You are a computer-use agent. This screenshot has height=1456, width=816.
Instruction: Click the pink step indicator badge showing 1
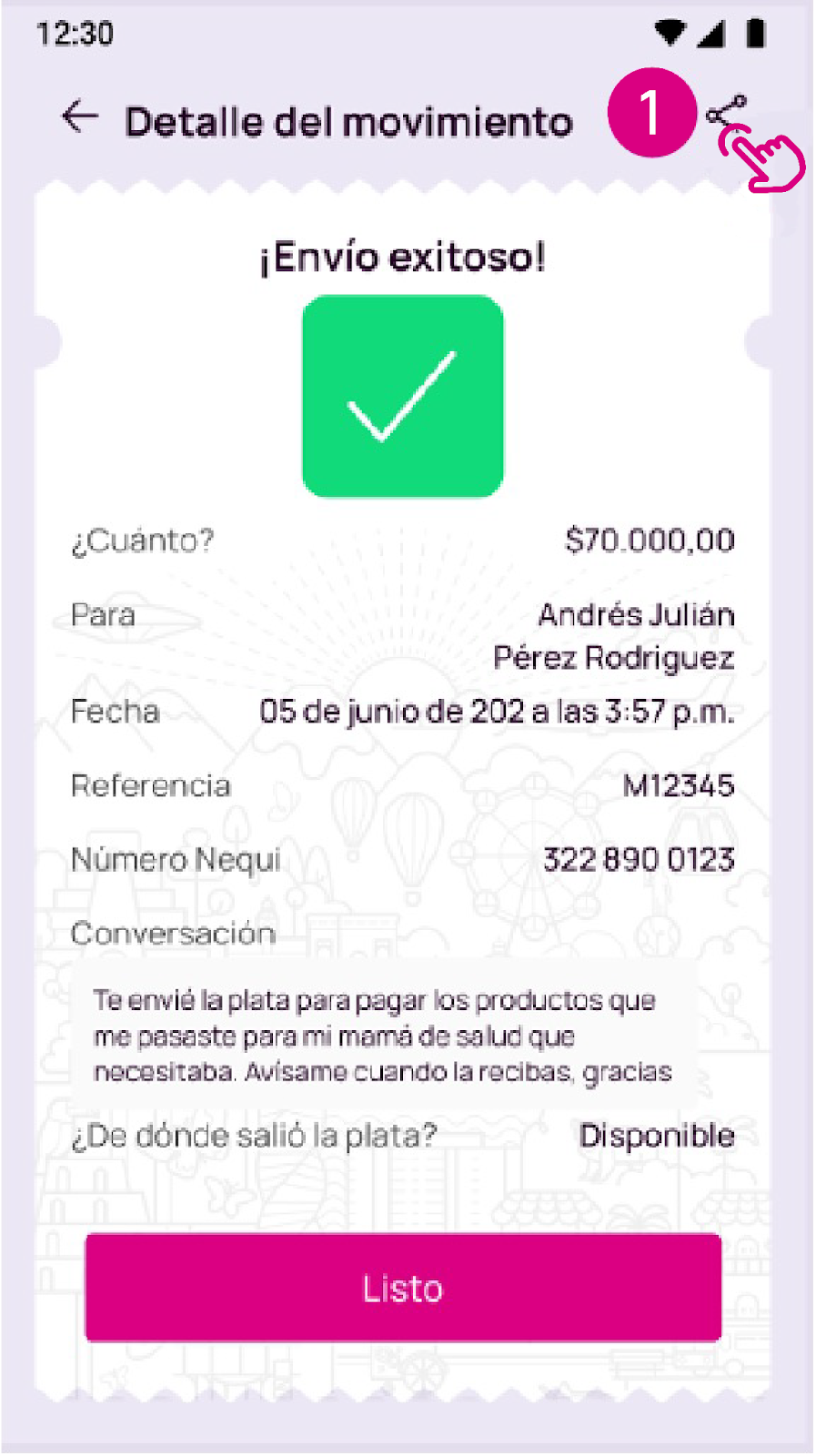(x=652, y=111)
